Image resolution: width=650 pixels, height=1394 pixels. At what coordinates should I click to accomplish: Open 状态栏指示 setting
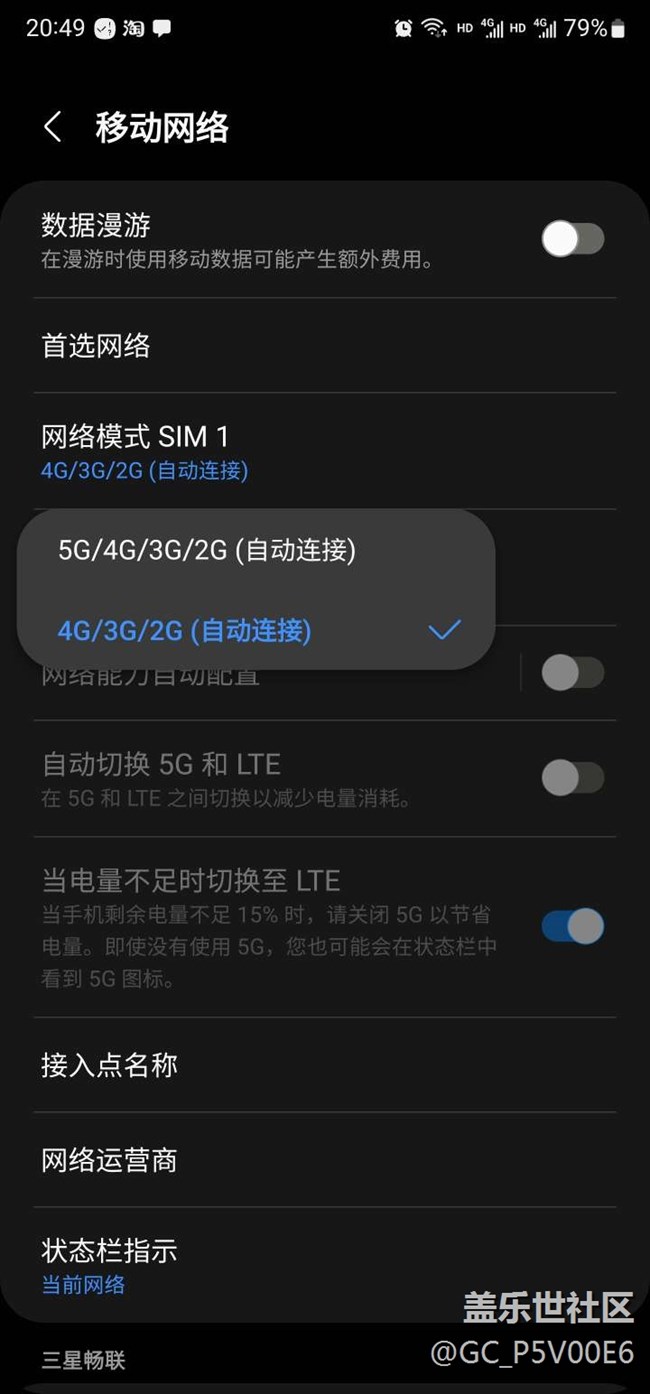[x=110, y=1265]
